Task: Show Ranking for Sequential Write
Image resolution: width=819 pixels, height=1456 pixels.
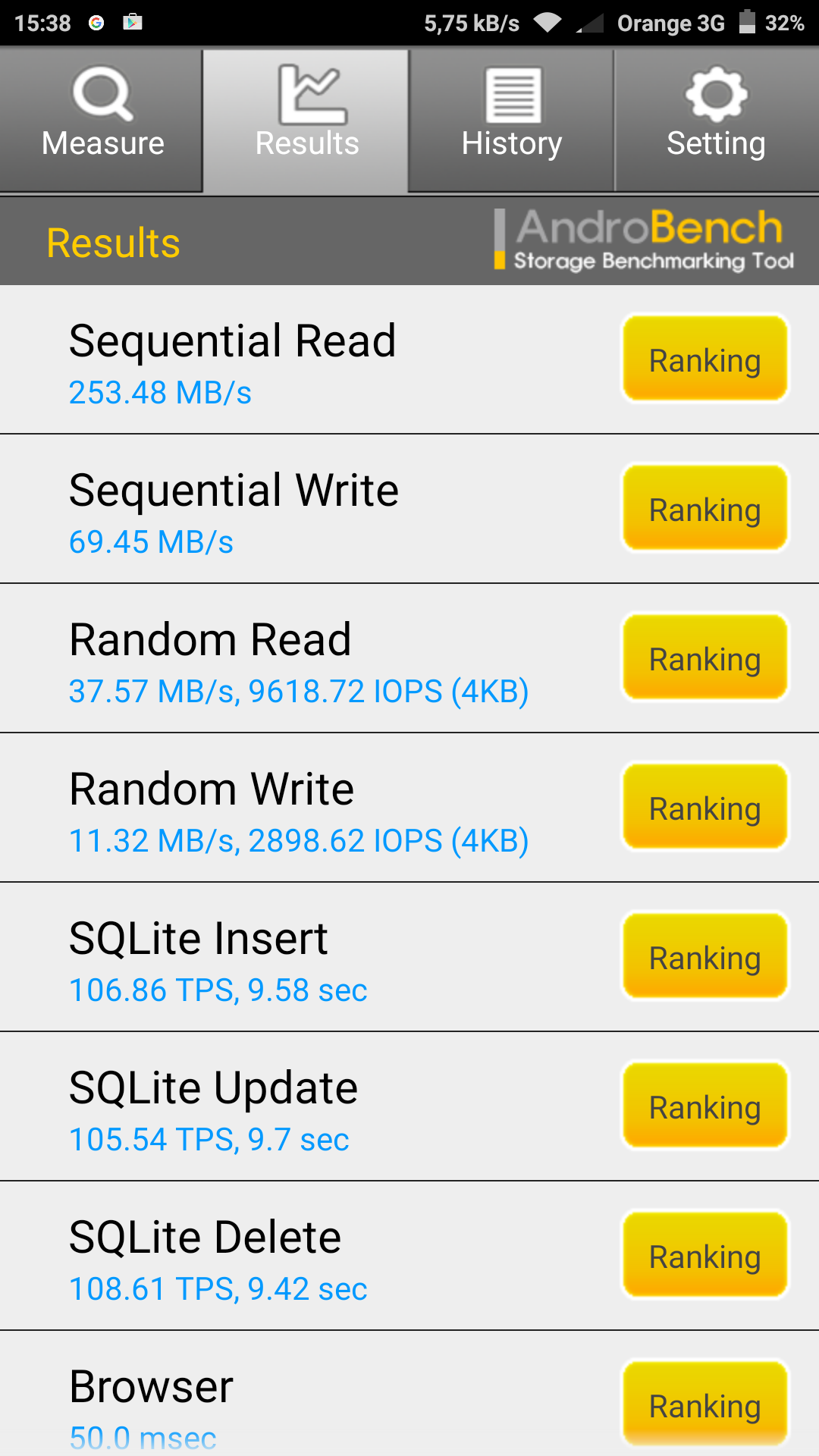Action: [705, 508]
